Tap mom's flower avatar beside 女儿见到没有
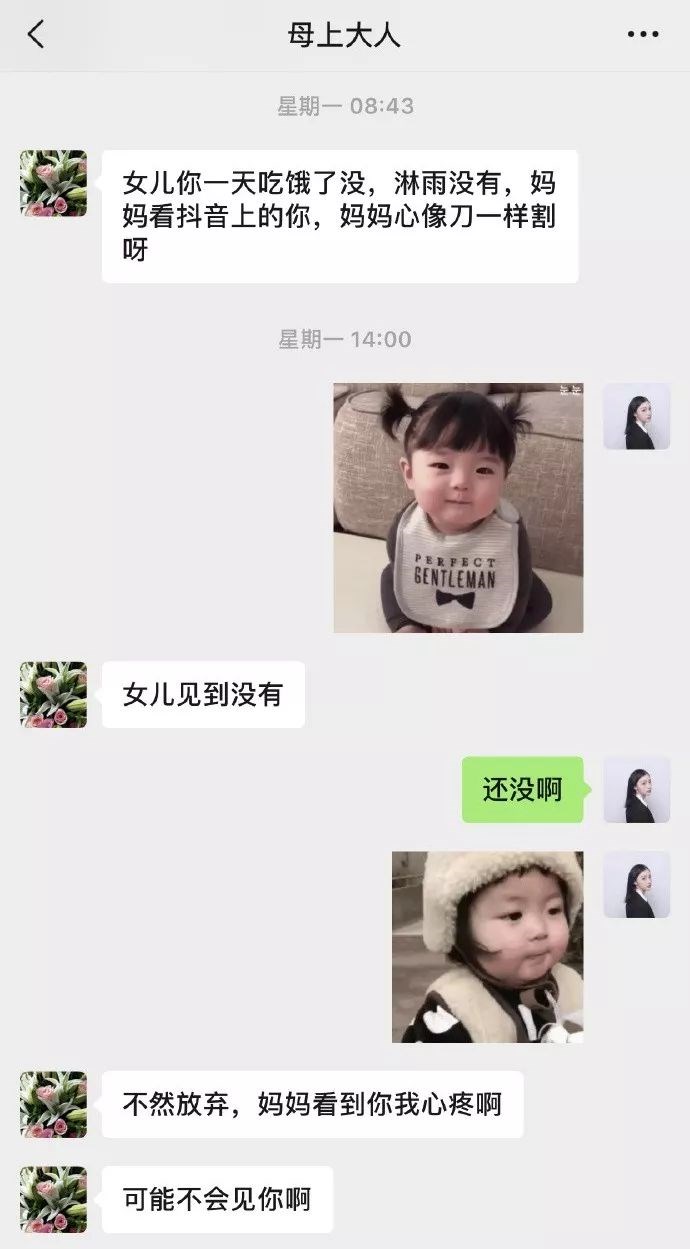The image size is (690, 1249). (x=53, y=694)
